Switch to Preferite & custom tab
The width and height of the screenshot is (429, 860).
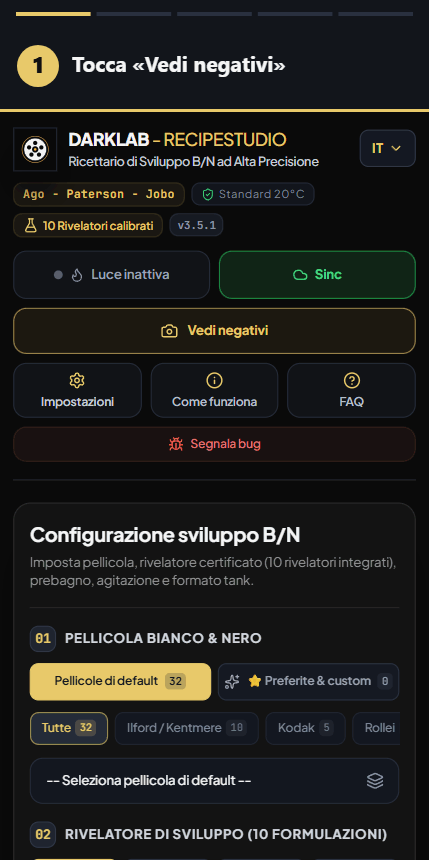308,682
